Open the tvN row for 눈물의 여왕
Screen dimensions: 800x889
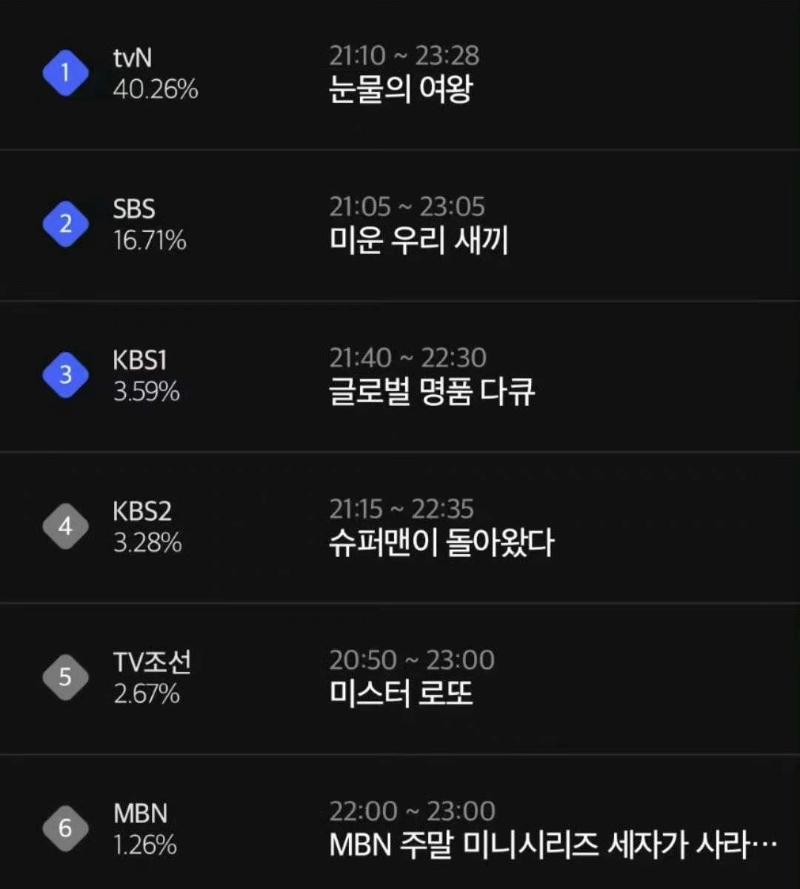pos(400,74)
